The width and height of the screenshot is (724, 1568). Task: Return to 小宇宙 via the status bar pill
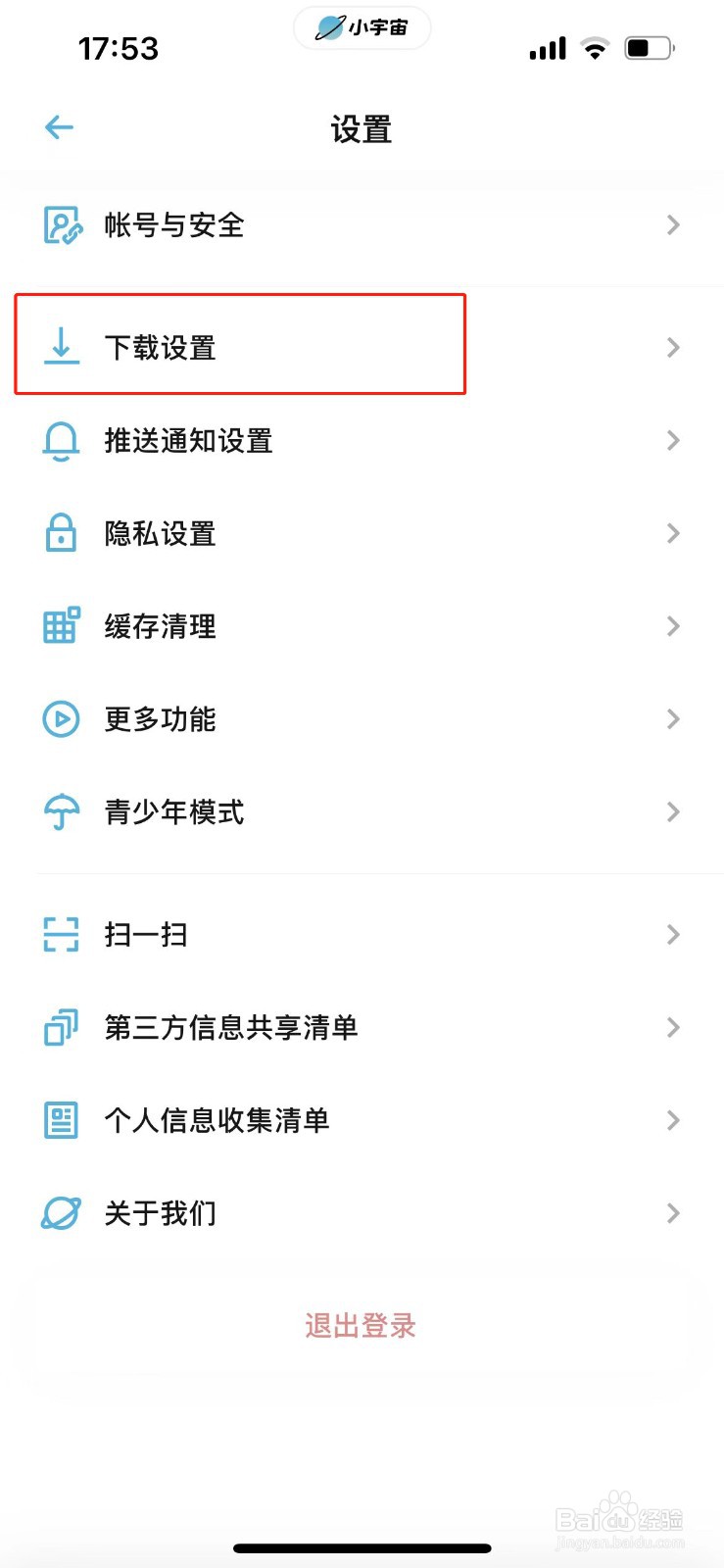(x=362, y=28)
